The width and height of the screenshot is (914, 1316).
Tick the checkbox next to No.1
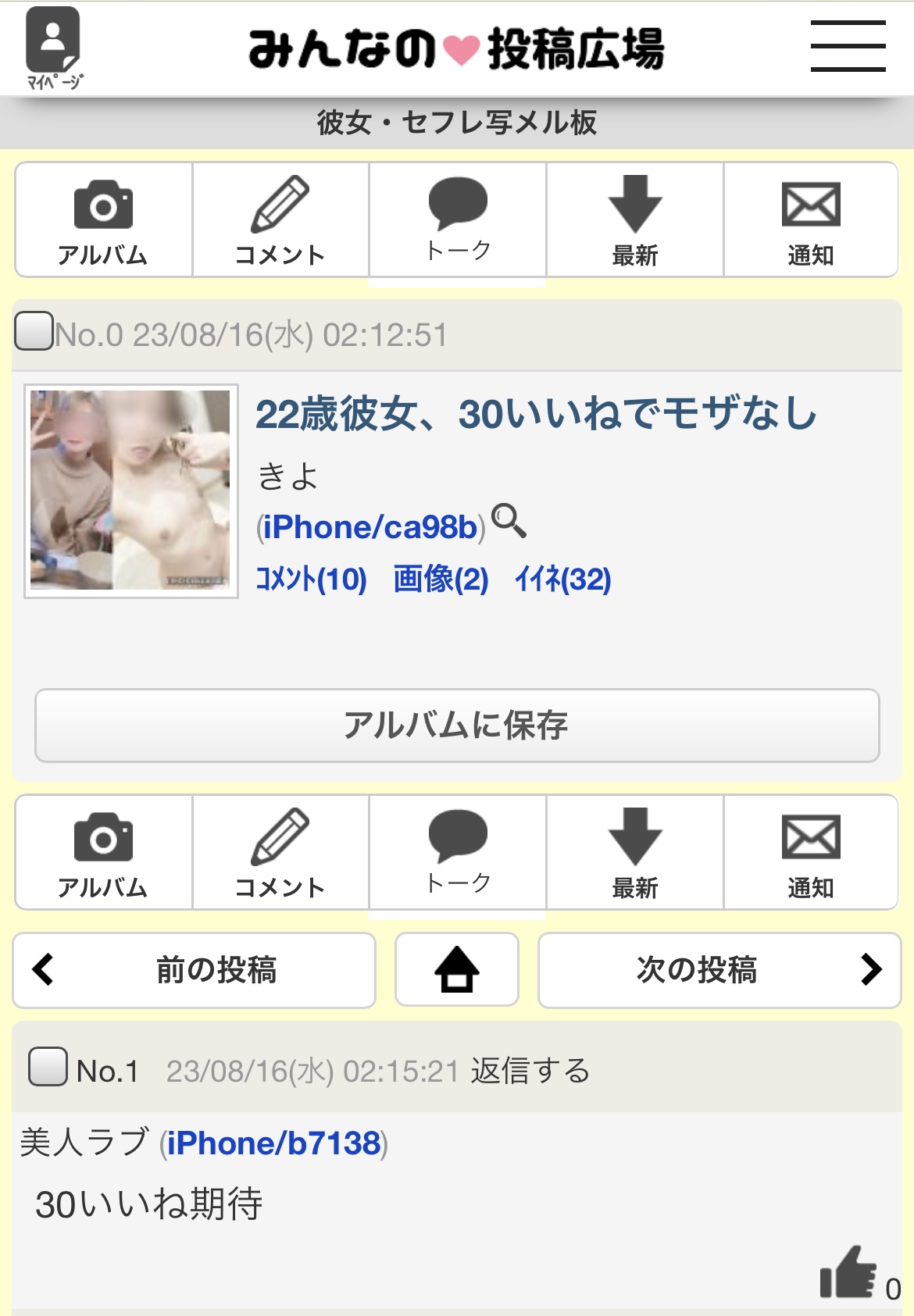click(48, 1067)
